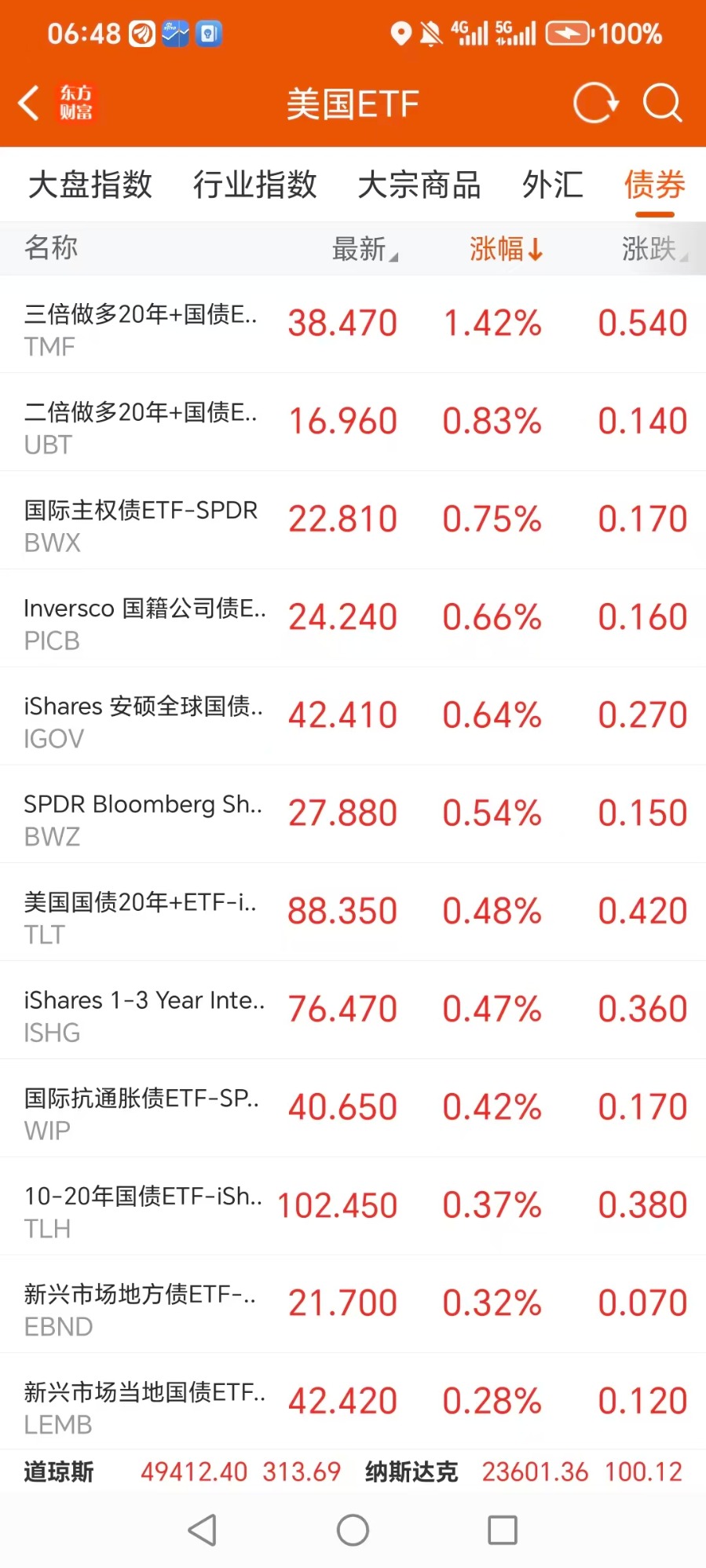706x1568 pixels.
Task: Go back from the 美国ETF page
Action: pos(30,103)
